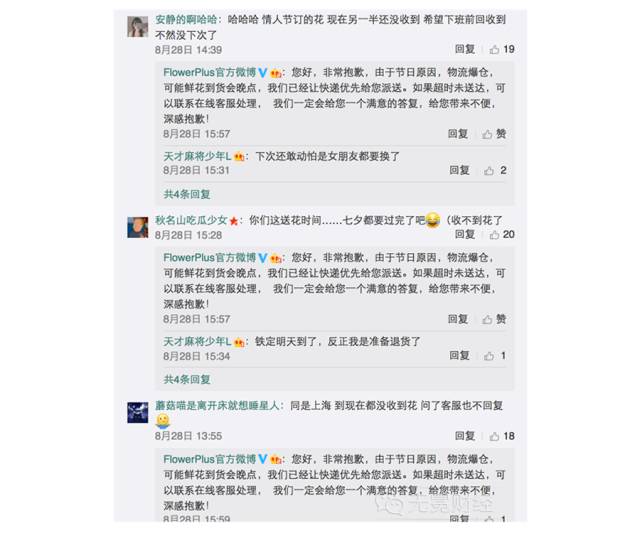Expand 共4条回复 under 秋名山吃瓜少女's comment

tap(187, 379)
